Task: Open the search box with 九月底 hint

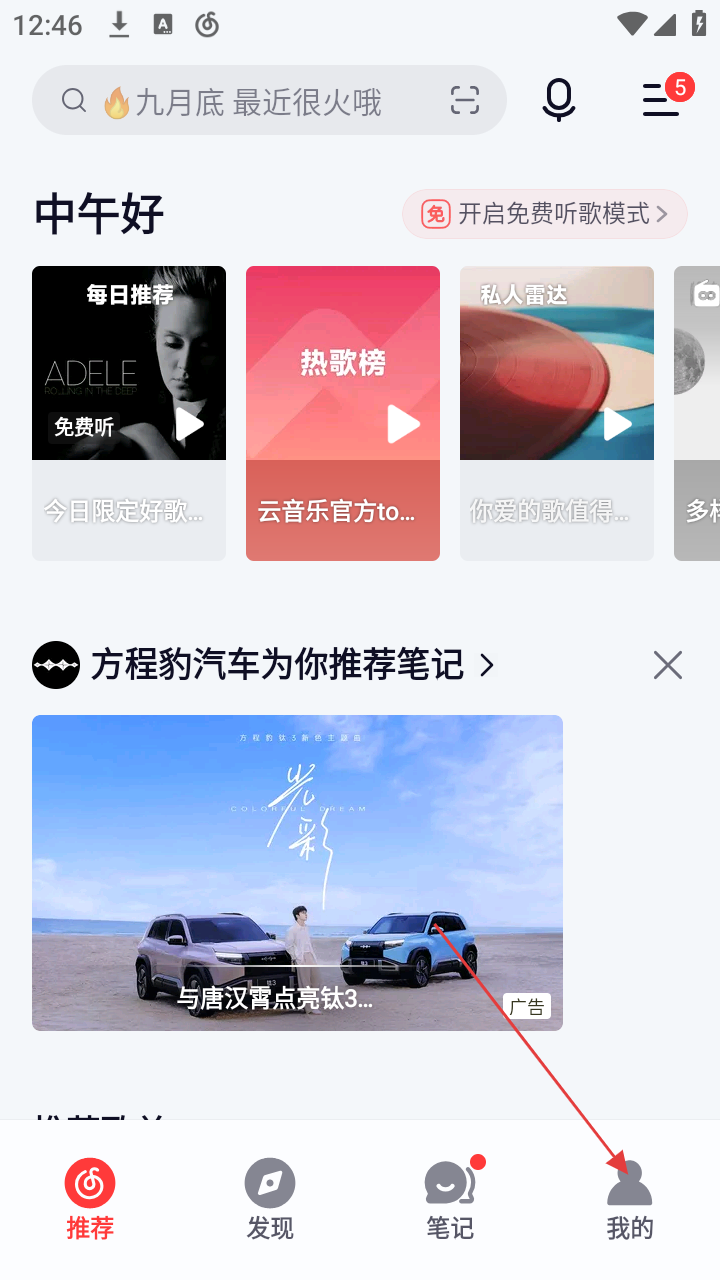Action: [x=250, y=101]
